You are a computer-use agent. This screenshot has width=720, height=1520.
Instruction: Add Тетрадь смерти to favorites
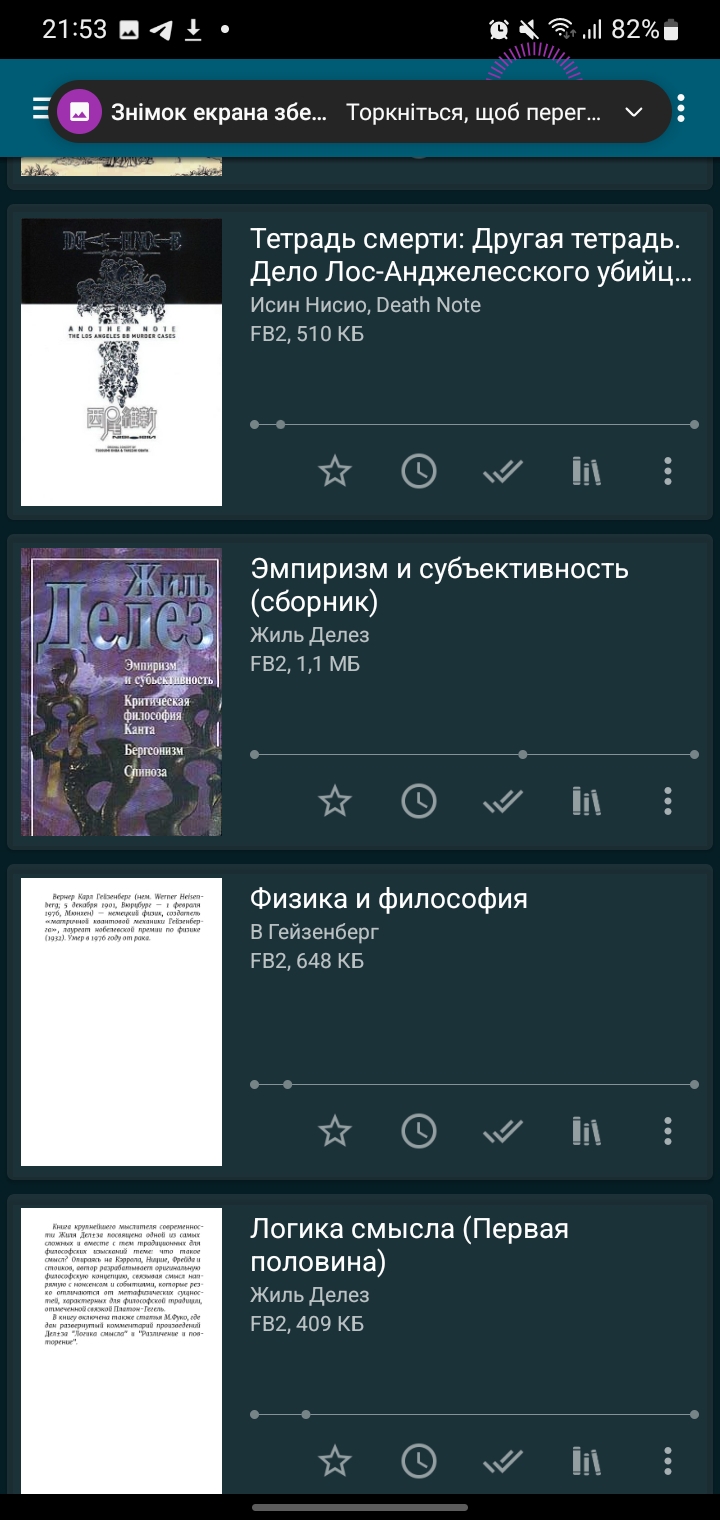[334, 471]
